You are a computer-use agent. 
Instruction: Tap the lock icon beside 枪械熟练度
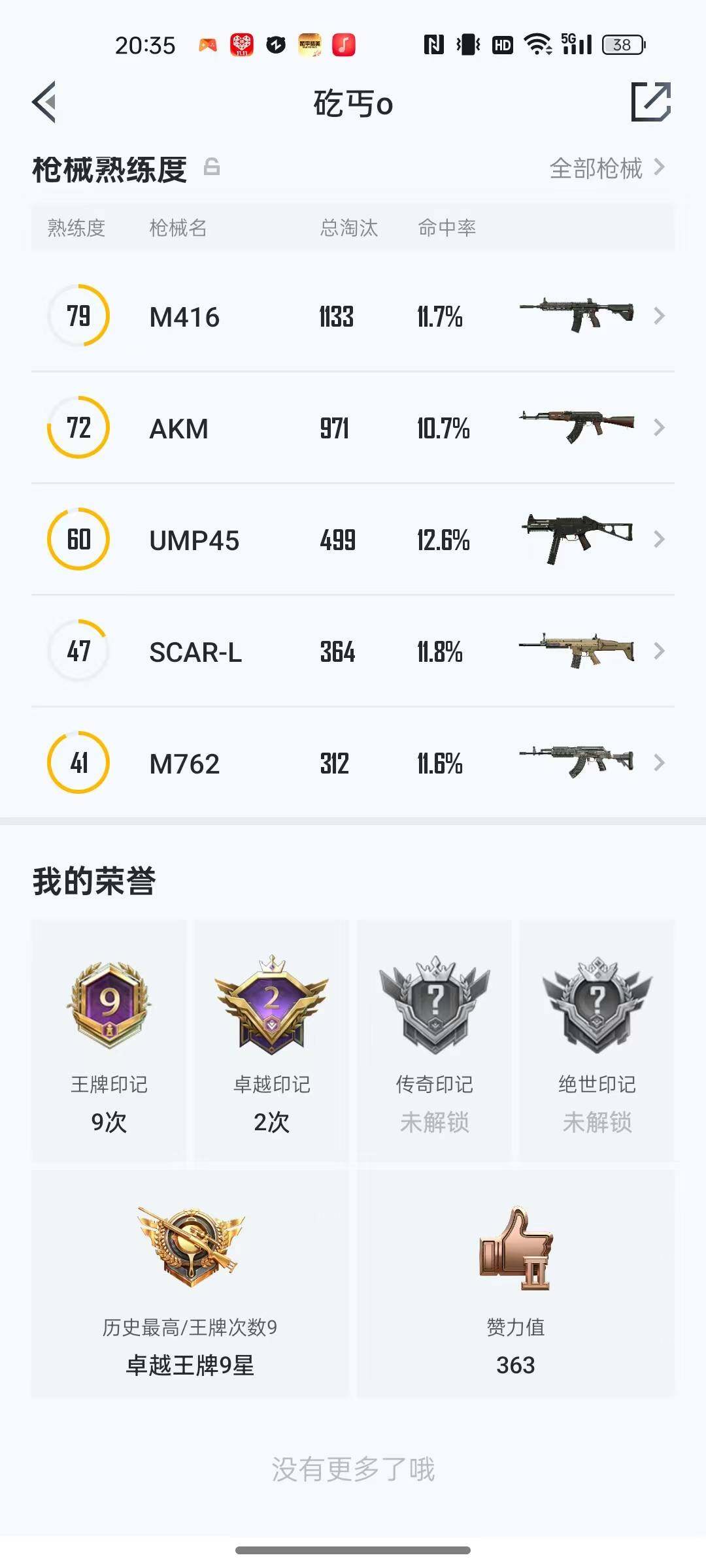pos(211,169)
